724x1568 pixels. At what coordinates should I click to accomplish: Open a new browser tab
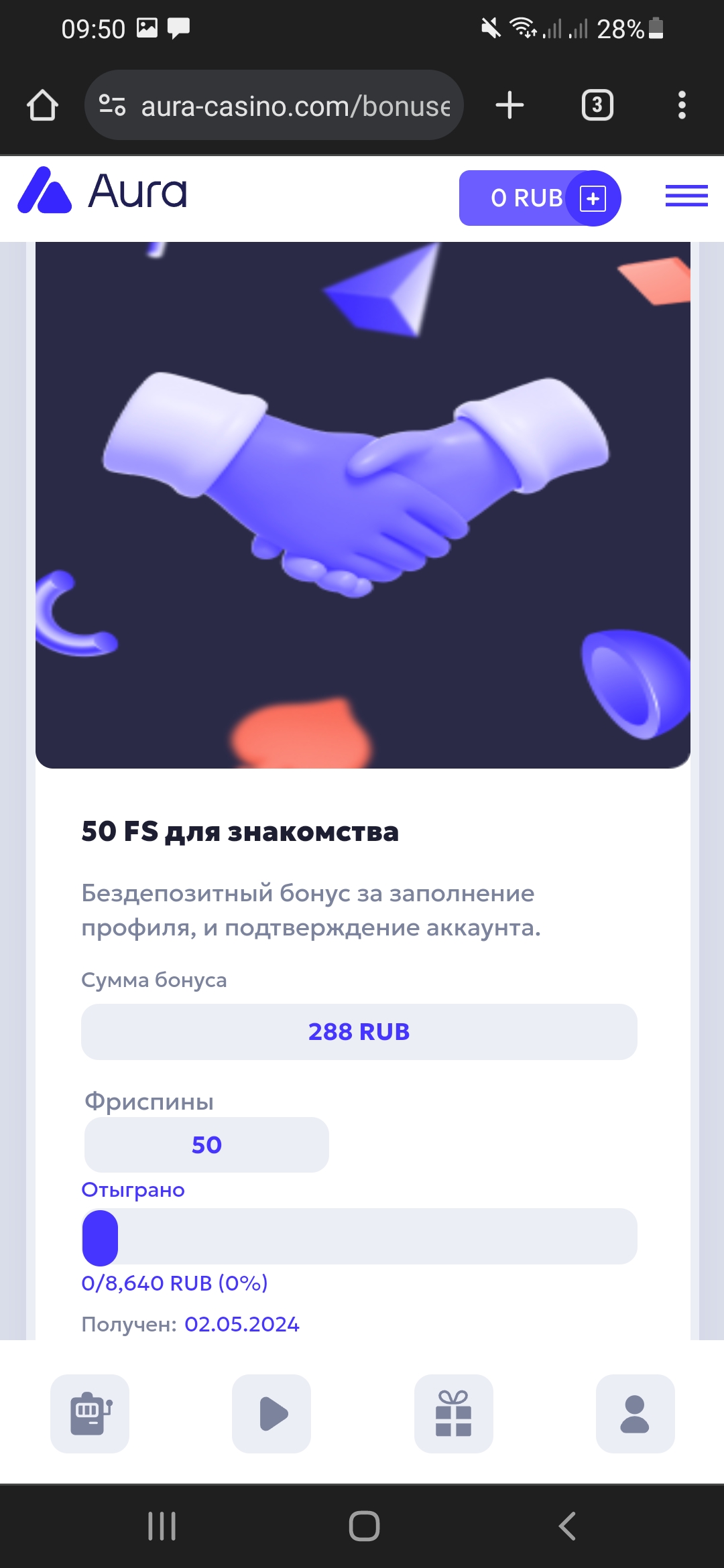509,105
